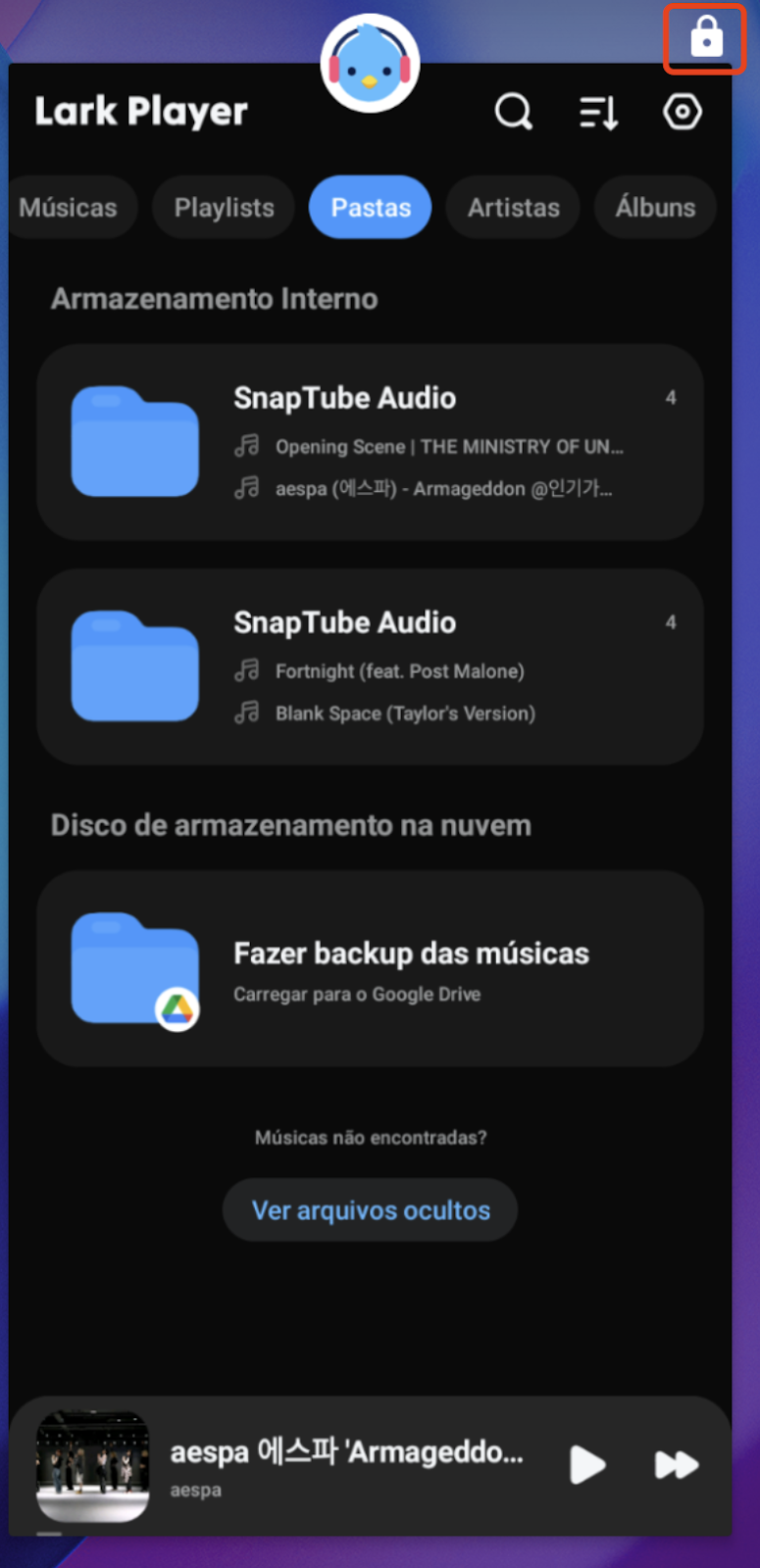Viewport: 760px width, 1568px height.
Task: Tap the lock icon above the window
Action: tap(706, 38)
